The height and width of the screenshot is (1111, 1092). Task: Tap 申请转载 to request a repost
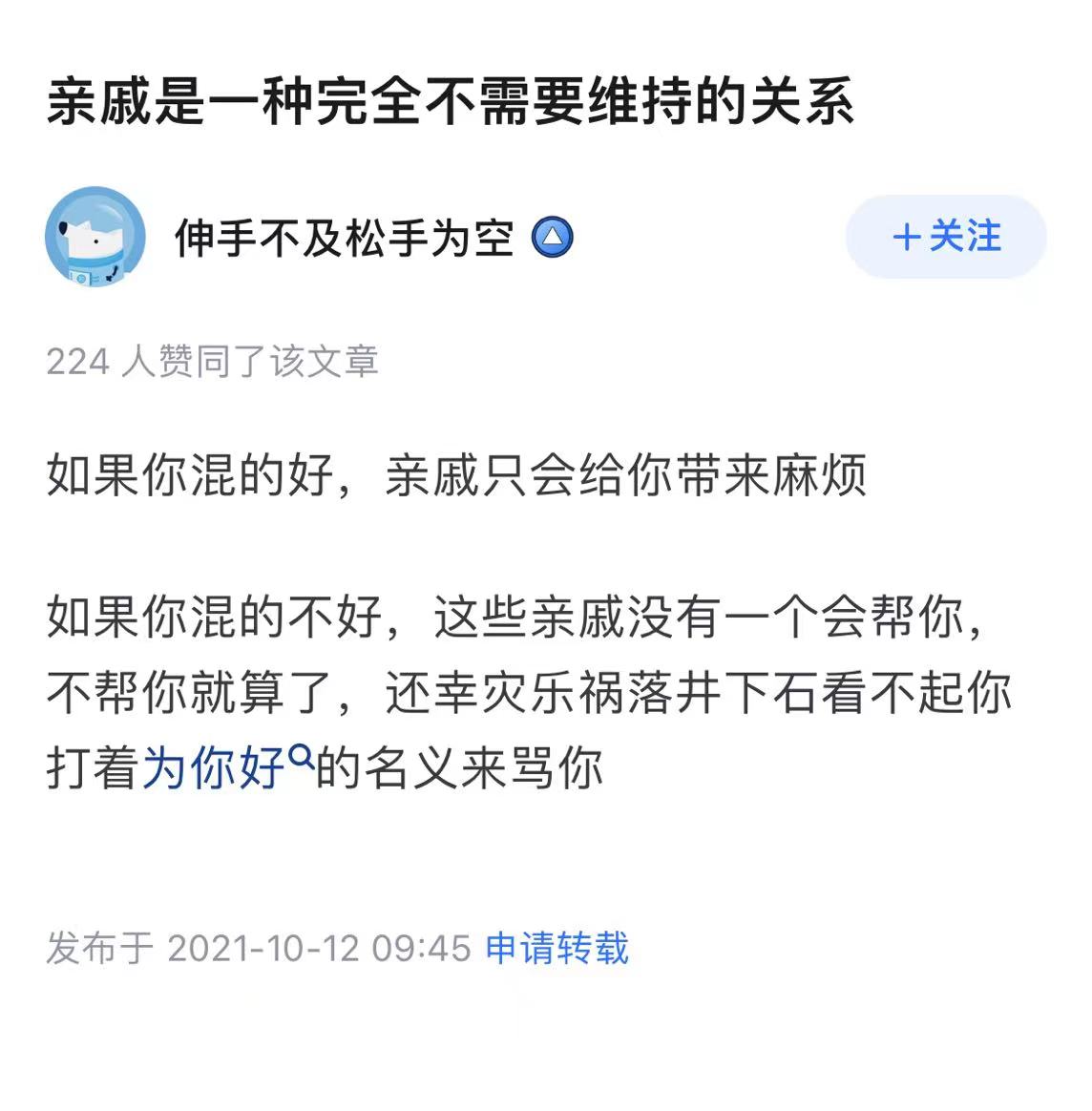pos(557,949)
